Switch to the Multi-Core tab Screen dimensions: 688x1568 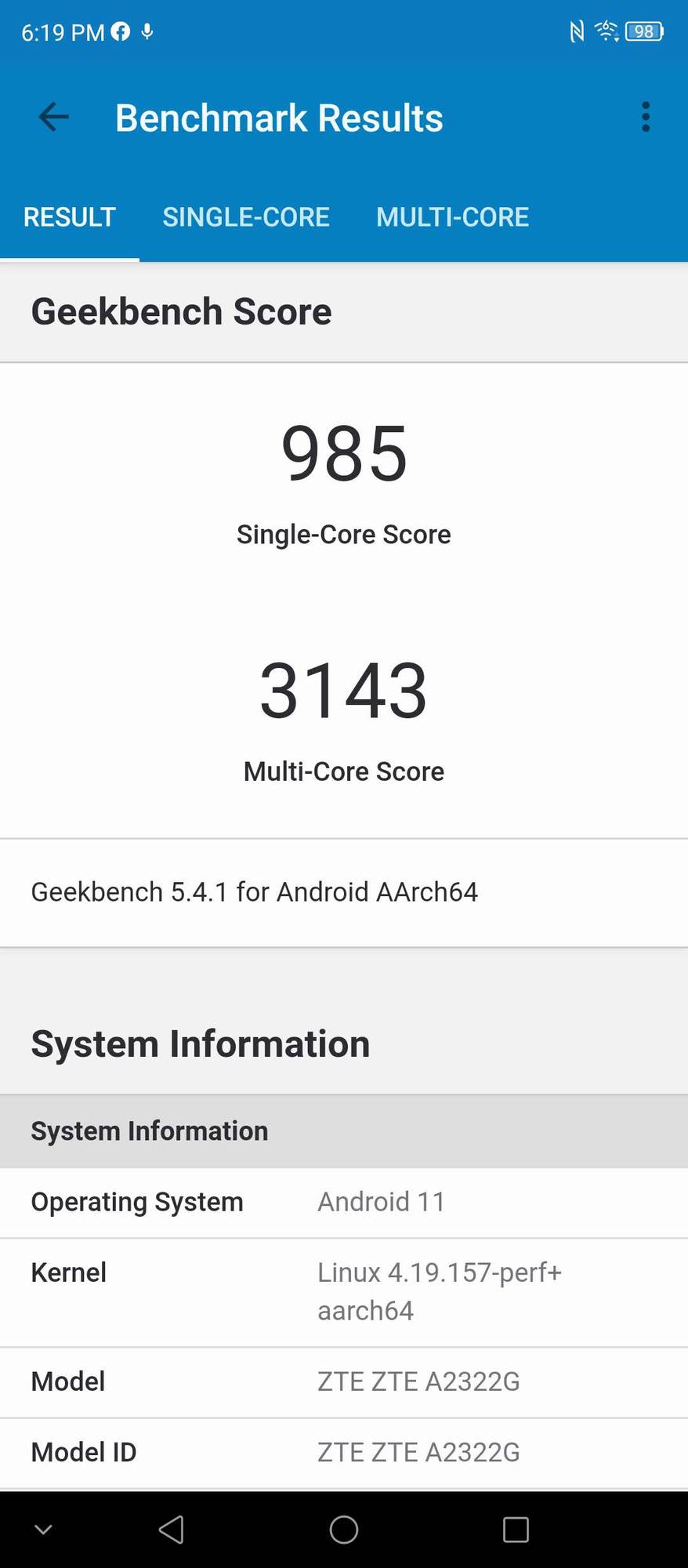[452, 217]
